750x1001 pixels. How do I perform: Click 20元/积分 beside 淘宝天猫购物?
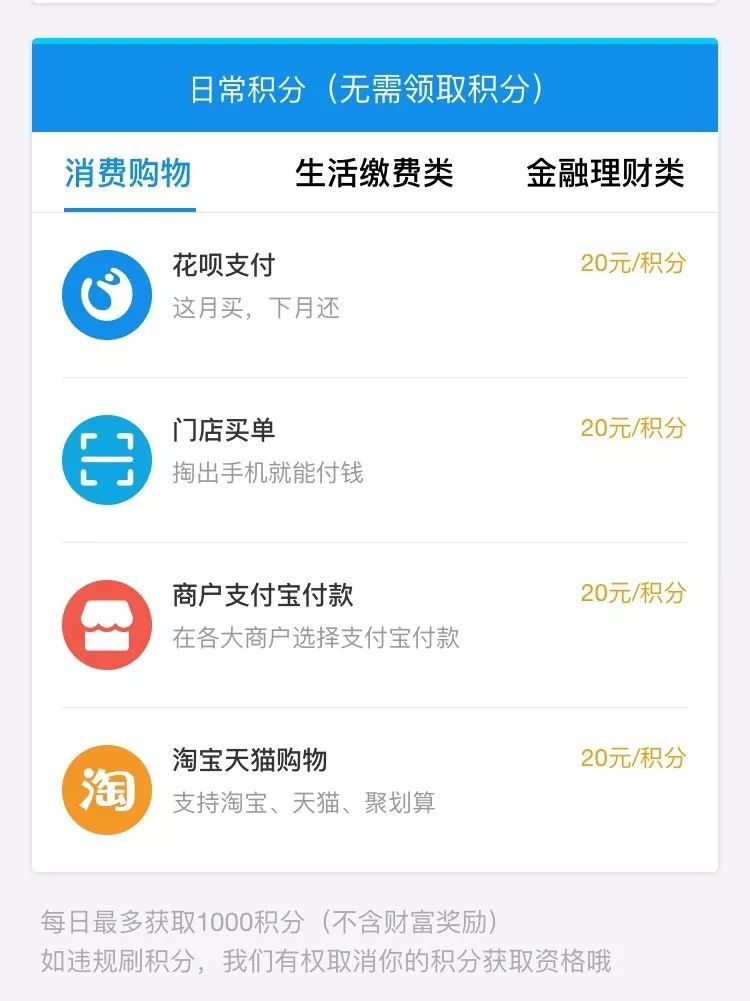point(634,757)
